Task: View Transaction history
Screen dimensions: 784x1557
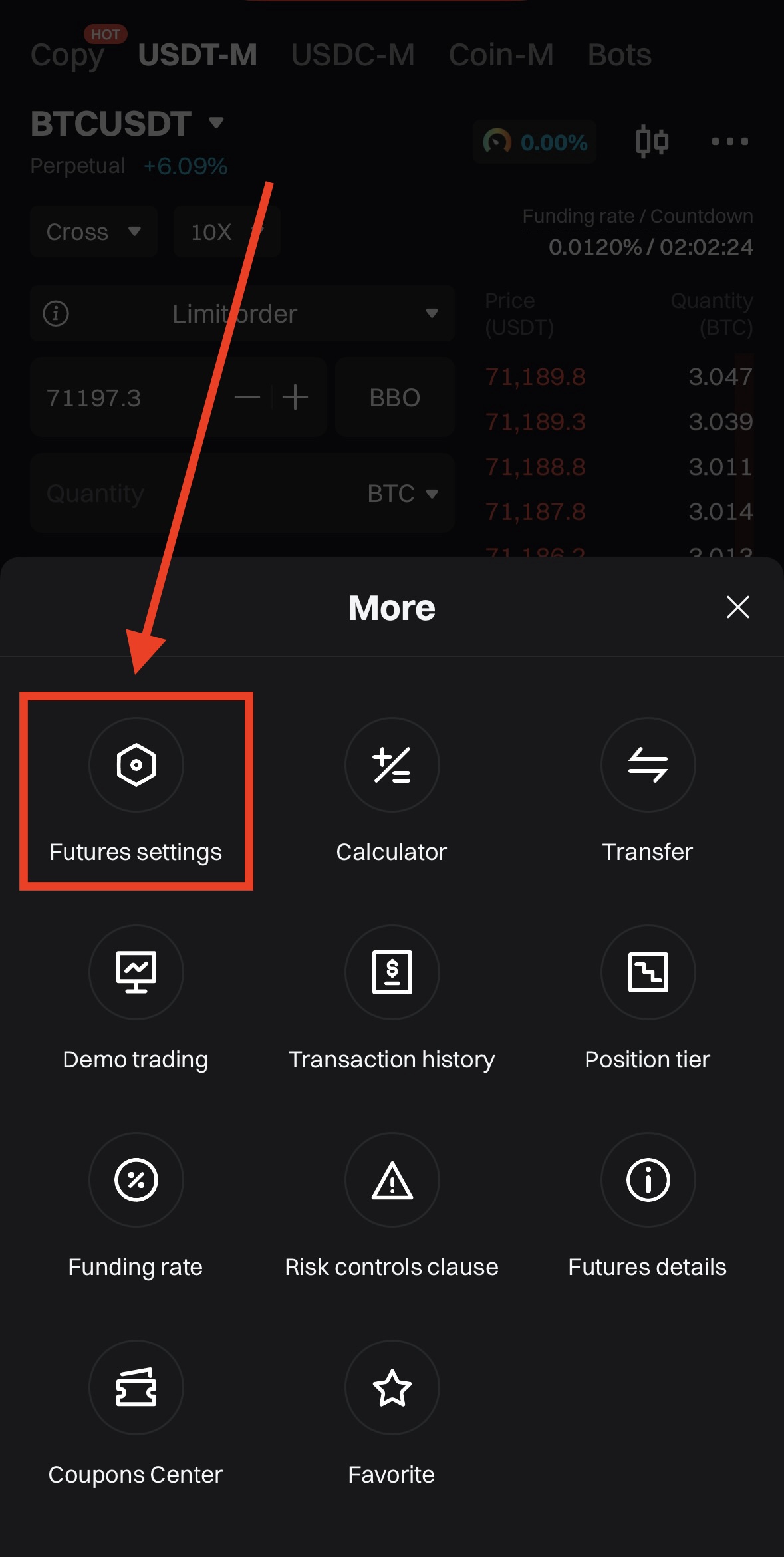Action: [x=392, y=972]
